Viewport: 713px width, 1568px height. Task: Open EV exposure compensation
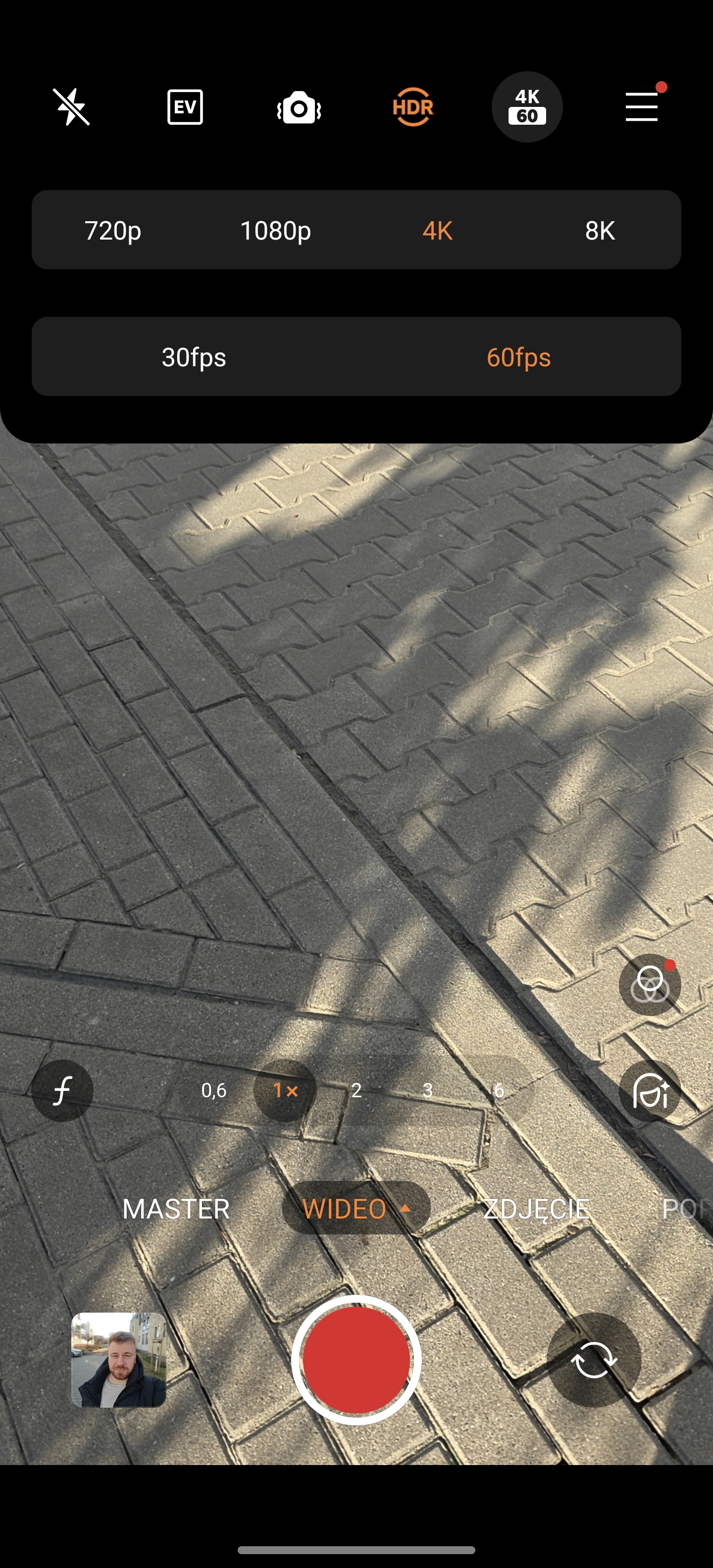pyautogui.click(x=185, y=107)
